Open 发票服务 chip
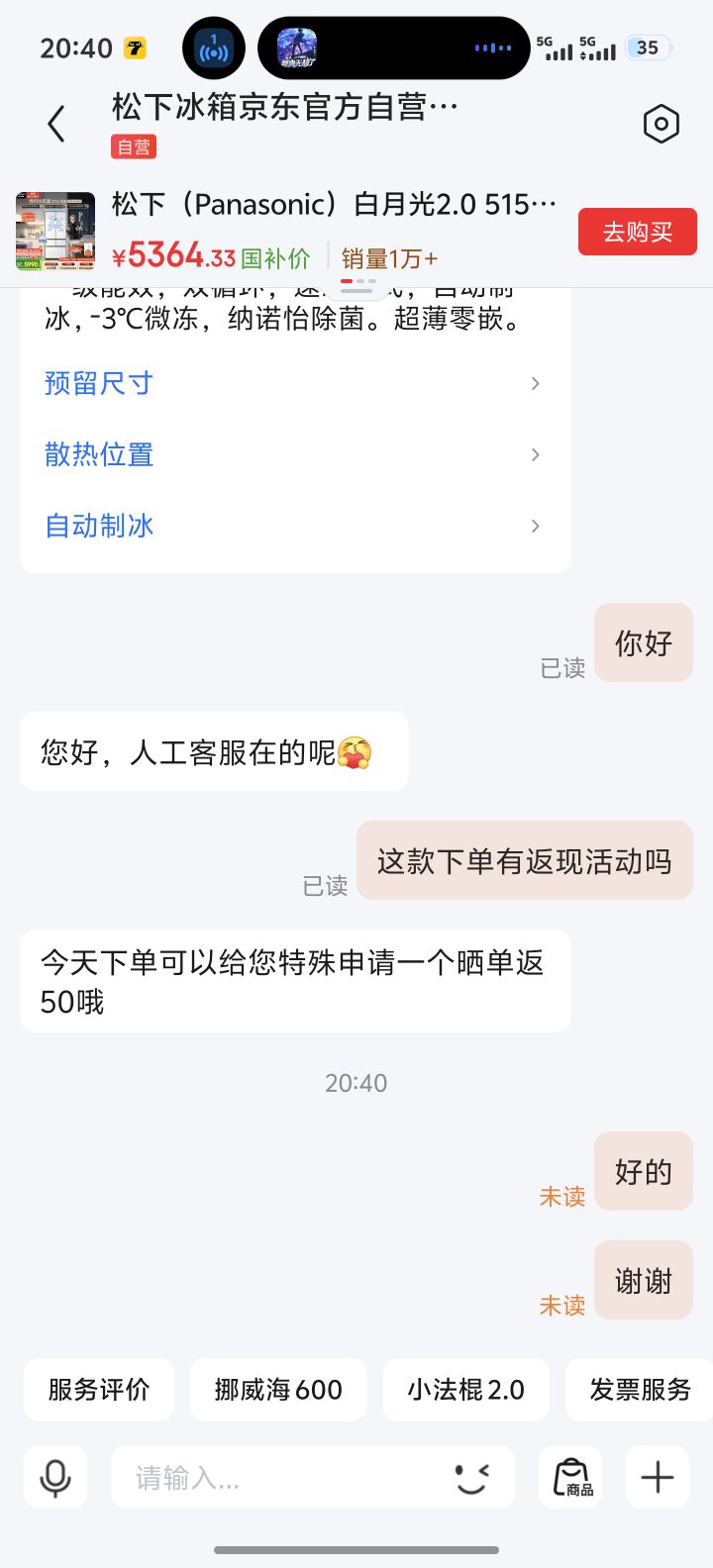 click(640, 1390)
